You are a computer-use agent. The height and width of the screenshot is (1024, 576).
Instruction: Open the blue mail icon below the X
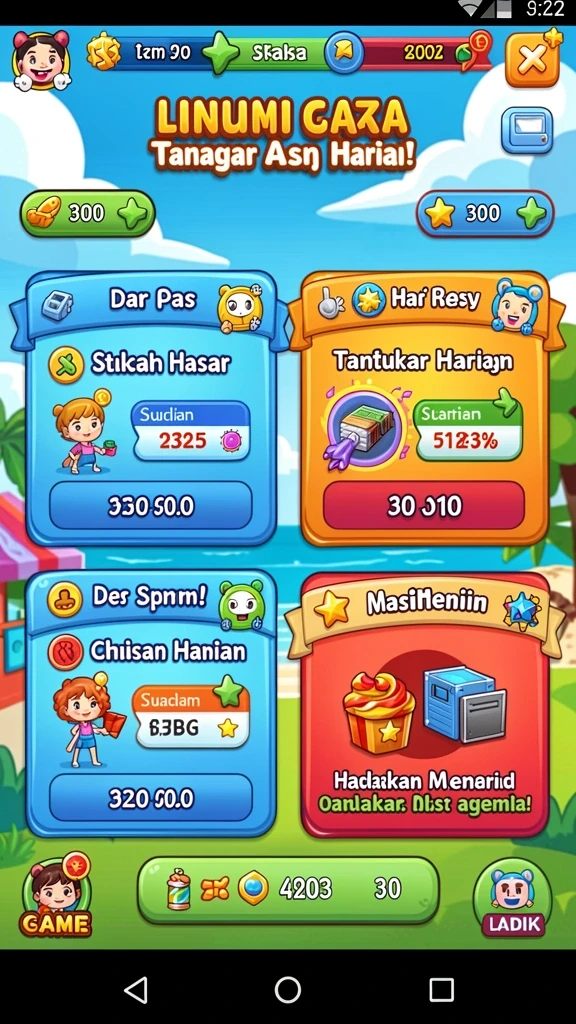pos(527,131)
